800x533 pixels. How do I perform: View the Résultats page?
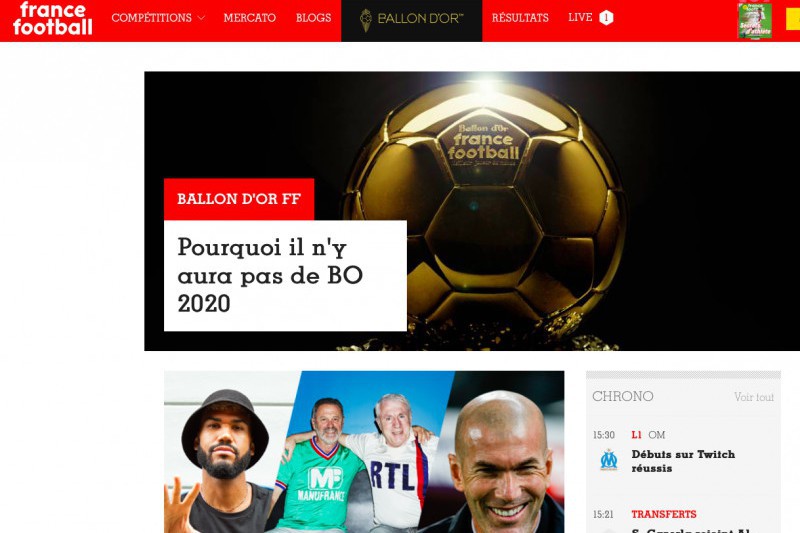click(520, 18)
